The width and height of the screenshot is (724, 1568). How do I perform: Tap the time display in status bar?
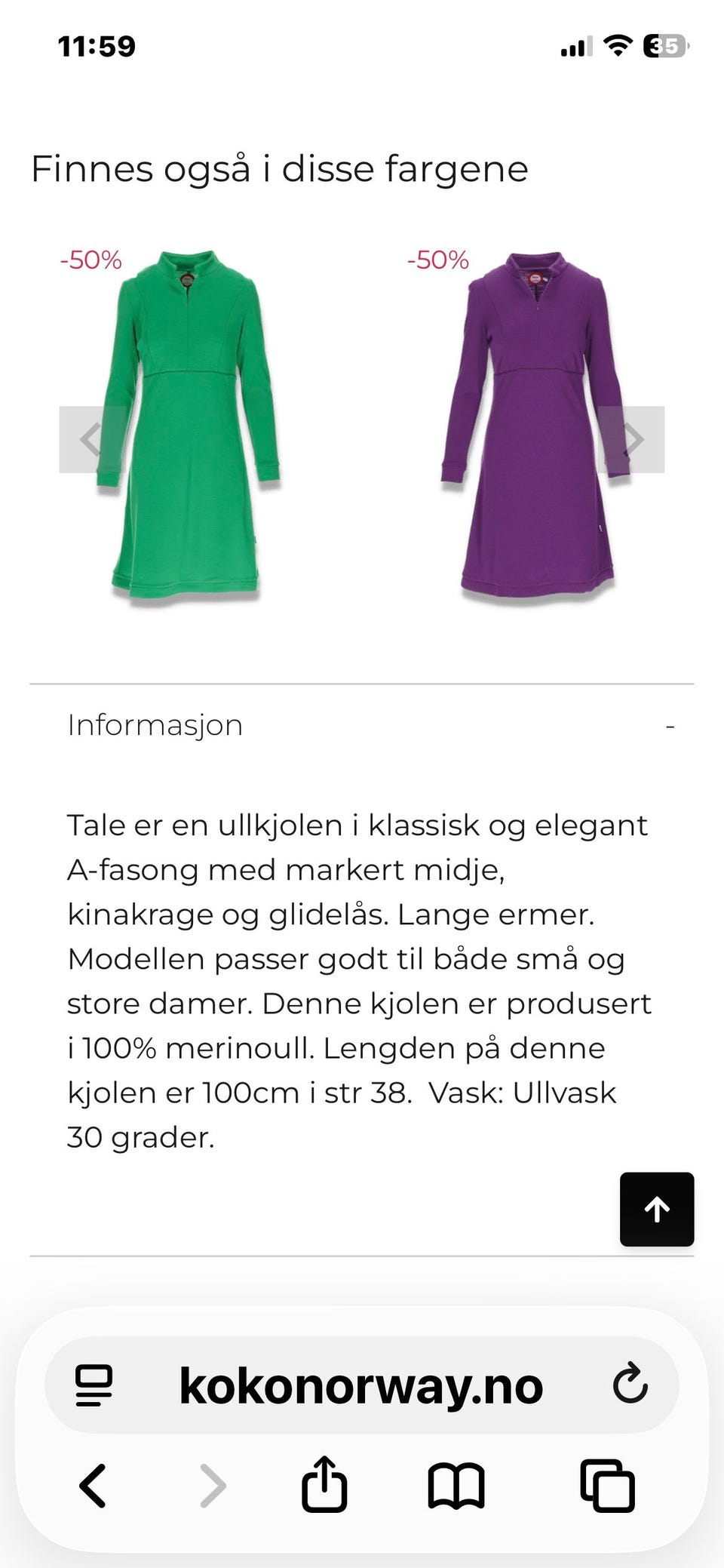(x=98, y=47)
